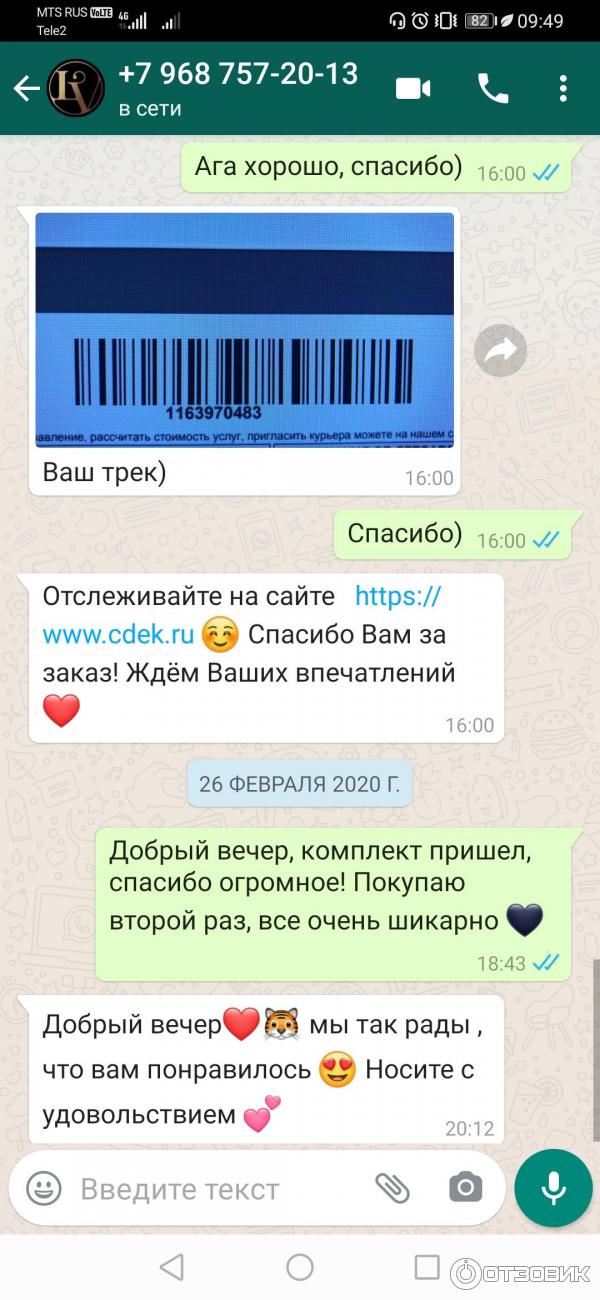Record a voice message with the microphone

pos(553,1188)
